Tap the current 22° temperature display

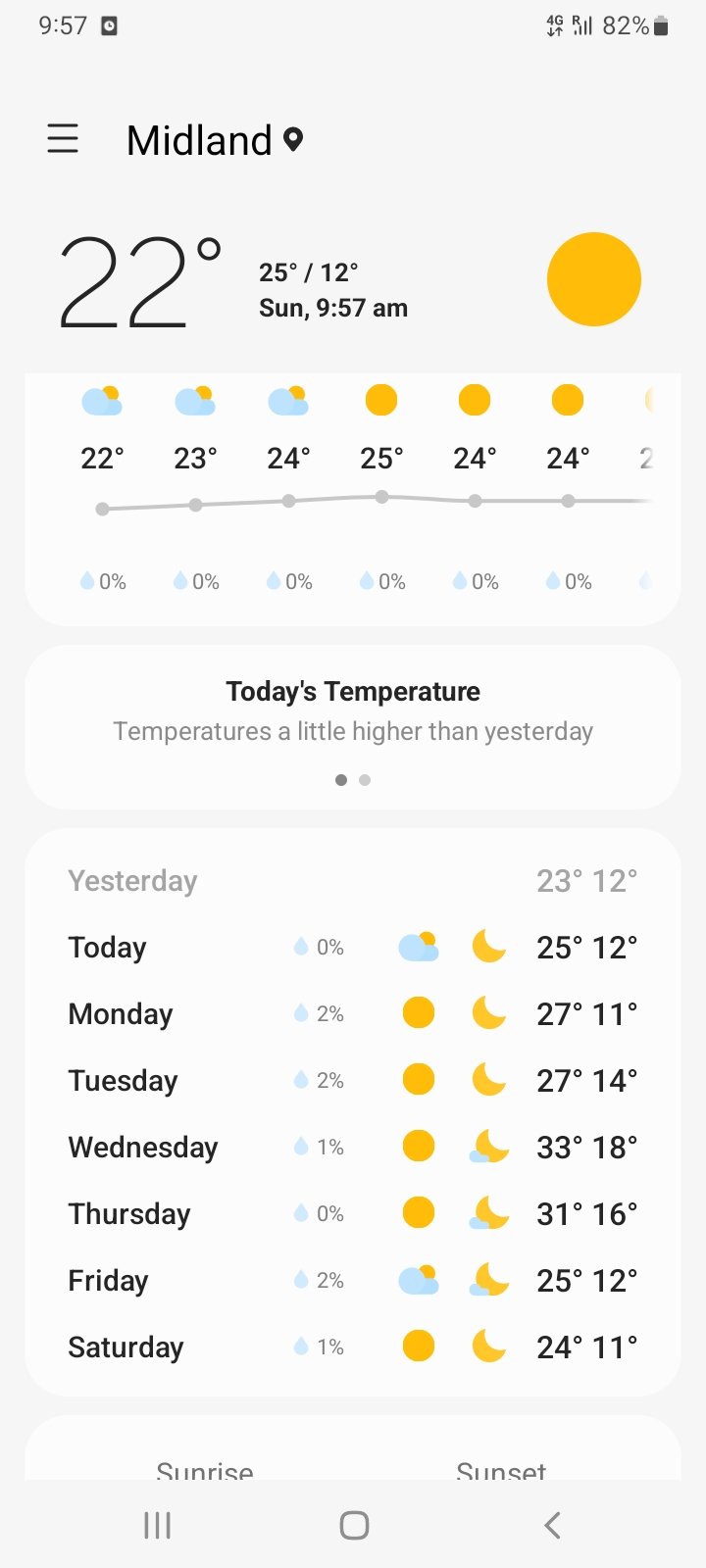tap(140, 282)
